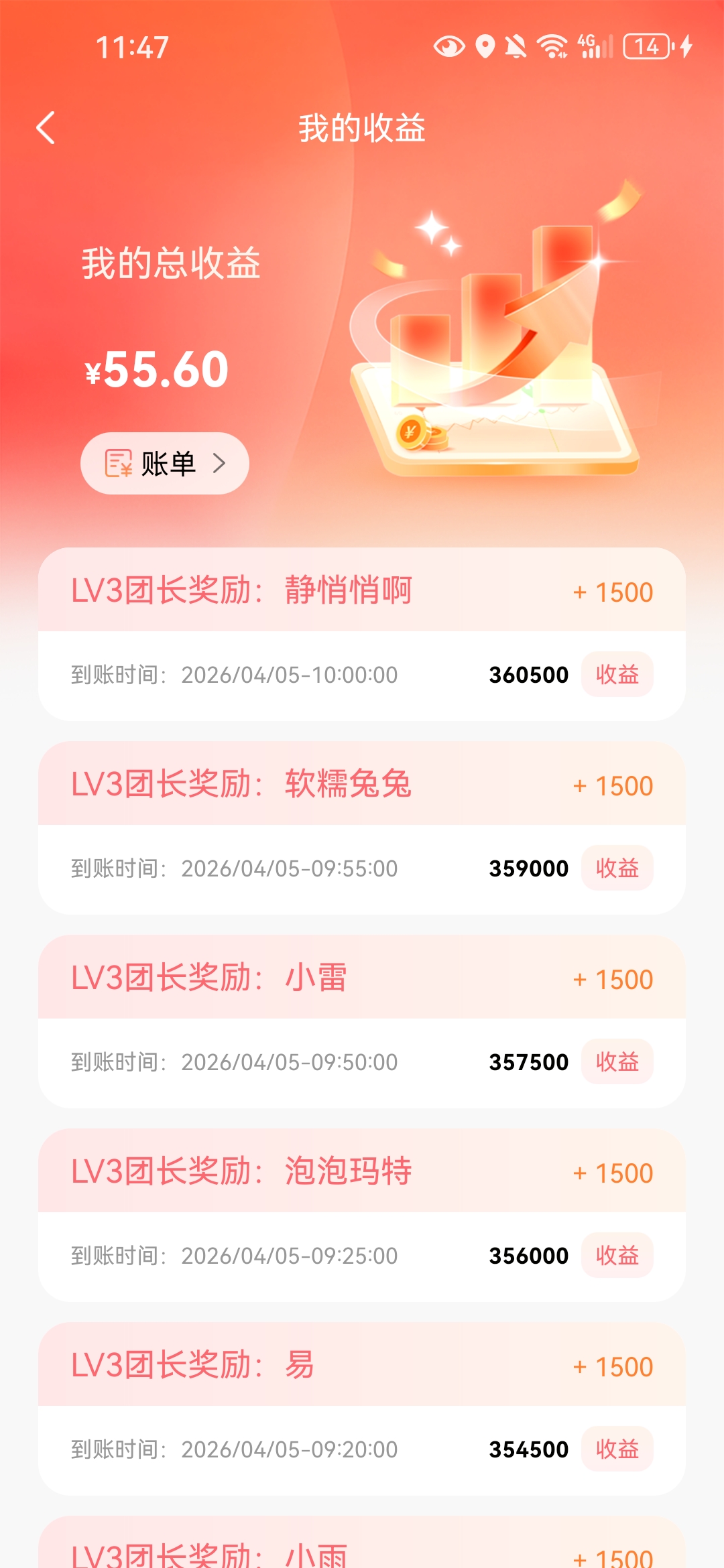
Task: Tap the location icon in the status bar
Action: click(485, 47)
